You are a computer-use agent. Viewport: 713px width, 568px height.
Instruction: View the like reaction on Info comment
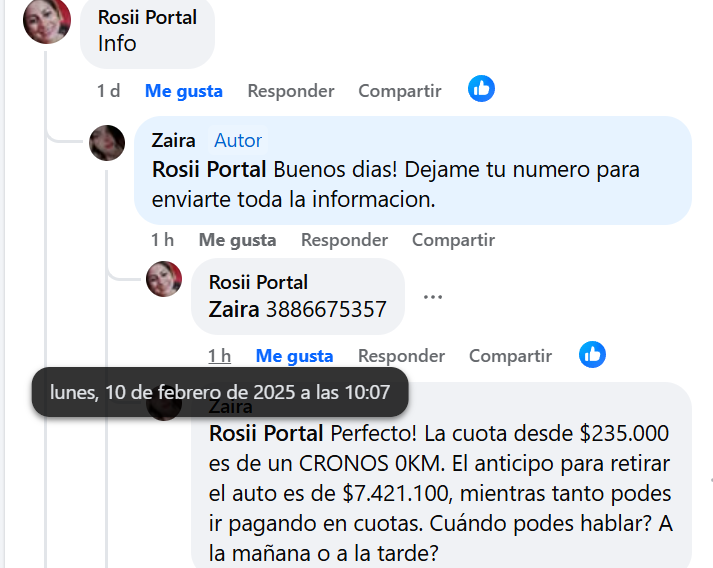coord(482,89)
